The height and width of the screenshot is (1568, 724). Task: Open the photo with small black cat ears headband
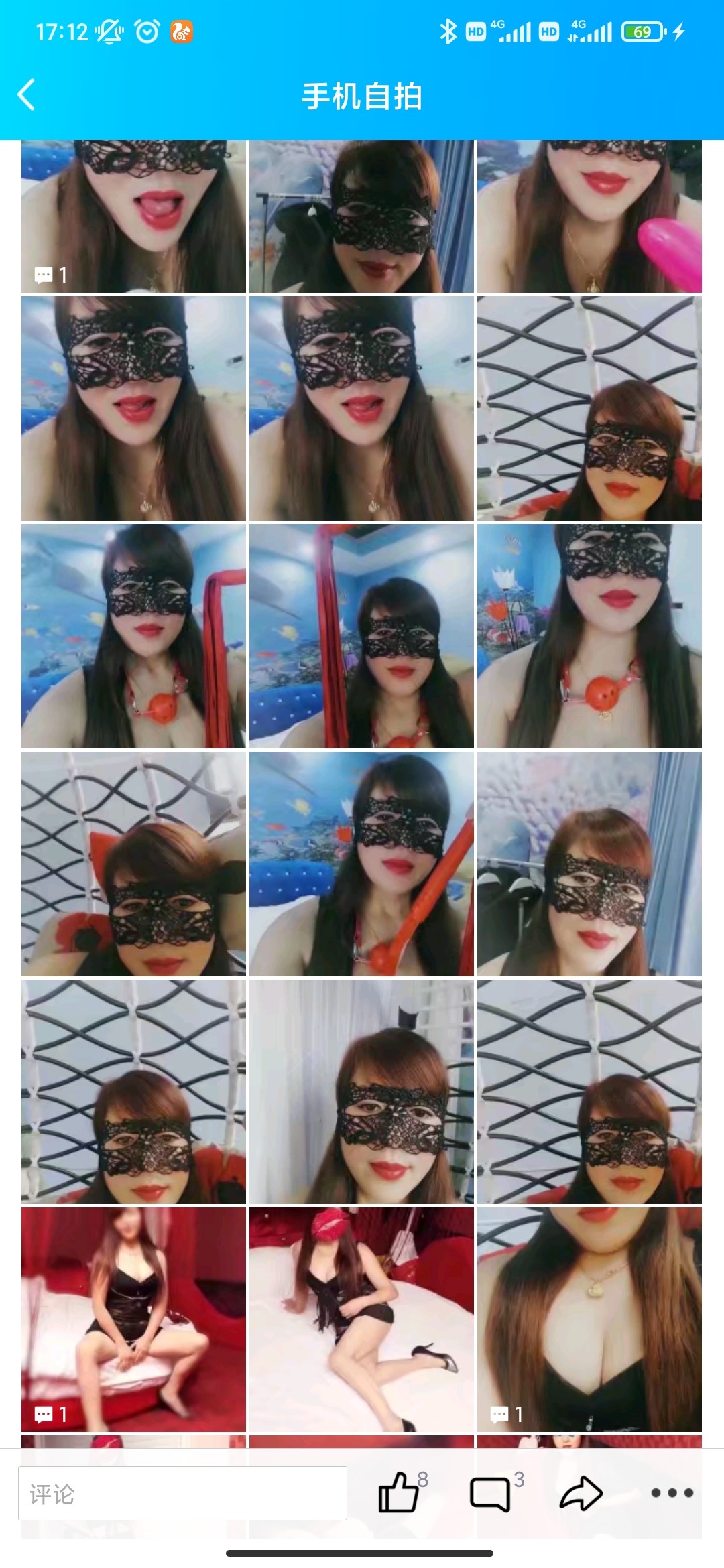361,1091
